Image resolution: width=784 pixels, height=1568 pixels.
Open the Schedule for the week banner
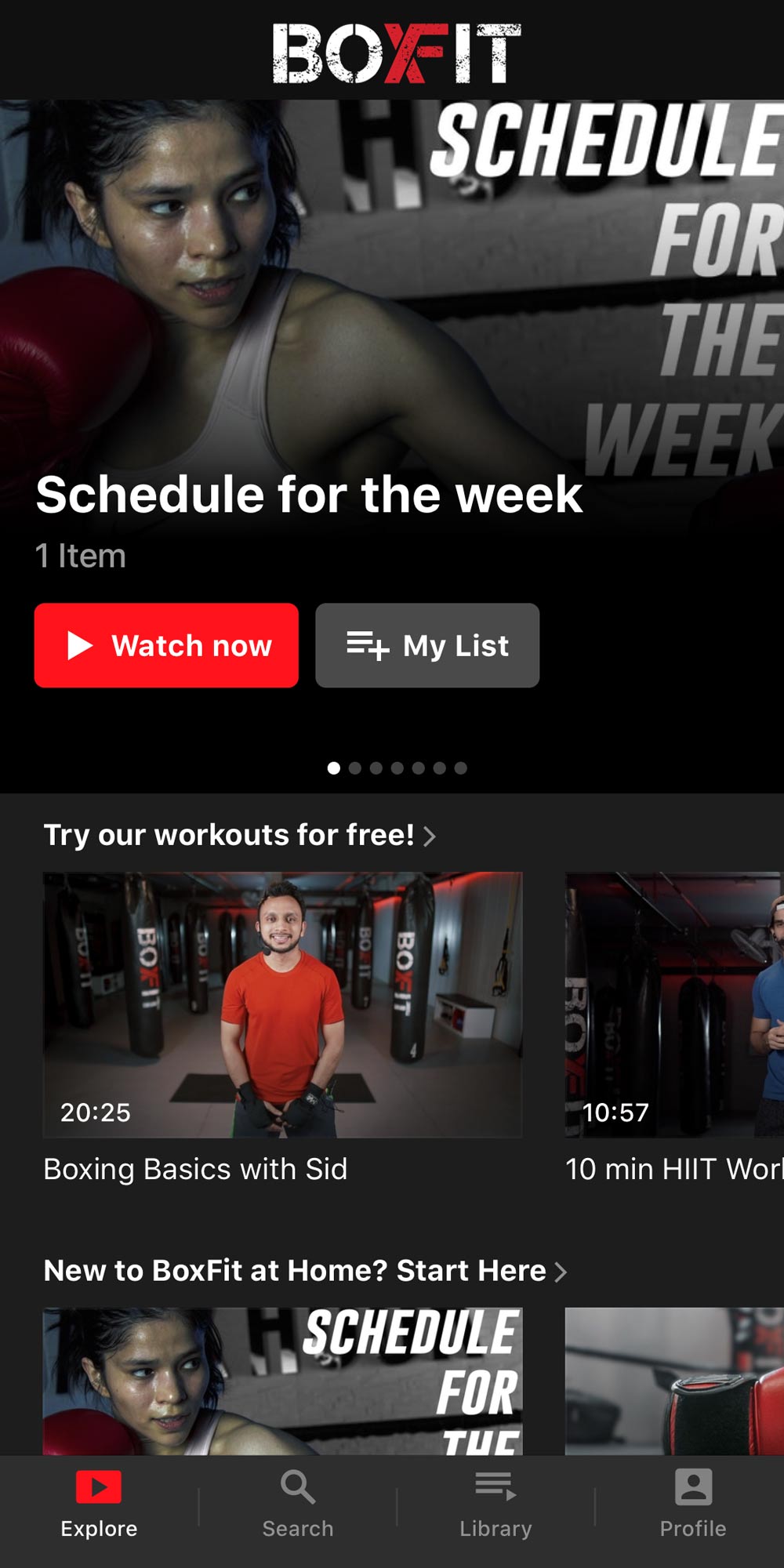(x=392, y=314)
